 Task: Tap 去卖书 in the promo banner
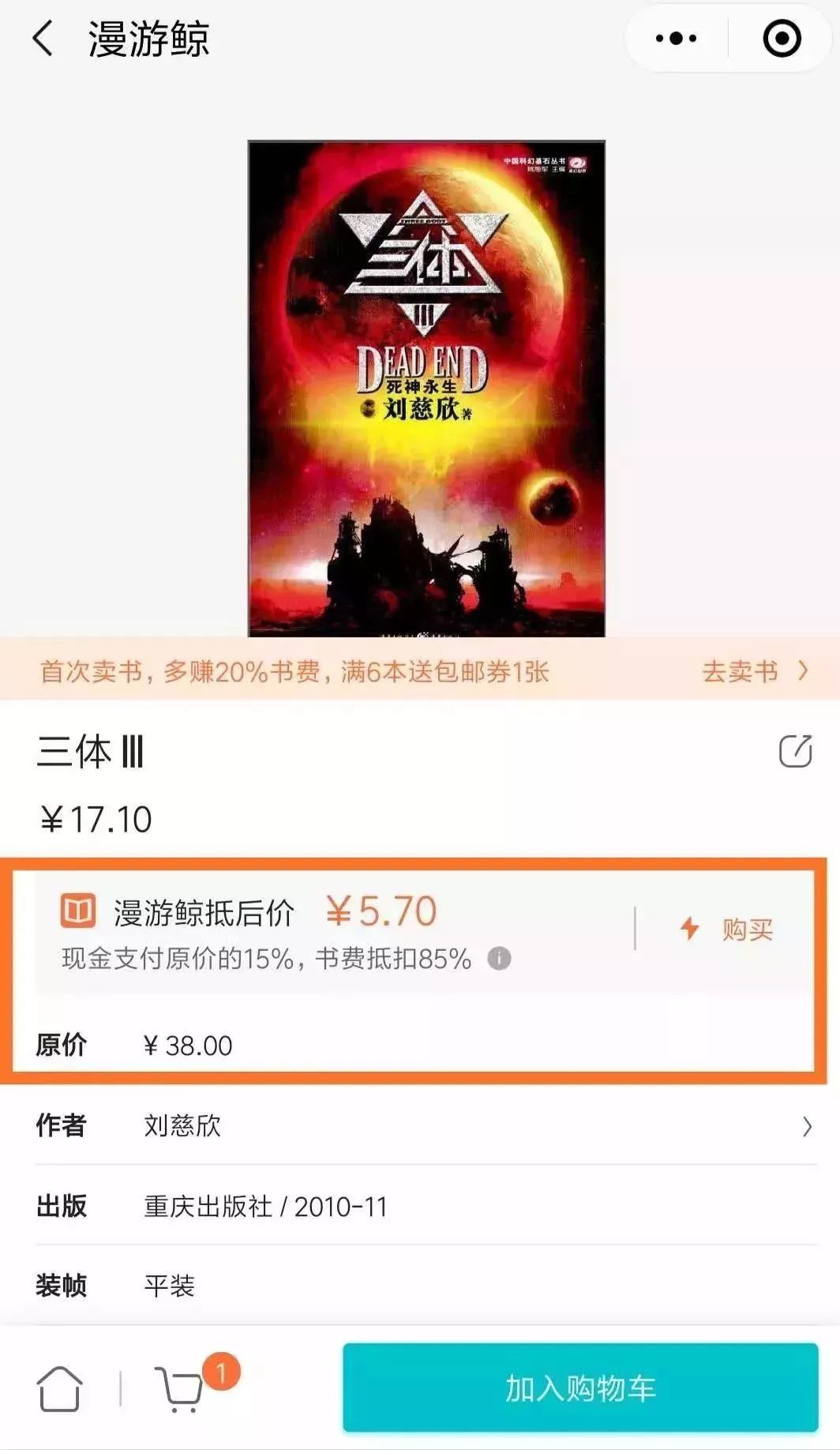click(x=754, y=671)
